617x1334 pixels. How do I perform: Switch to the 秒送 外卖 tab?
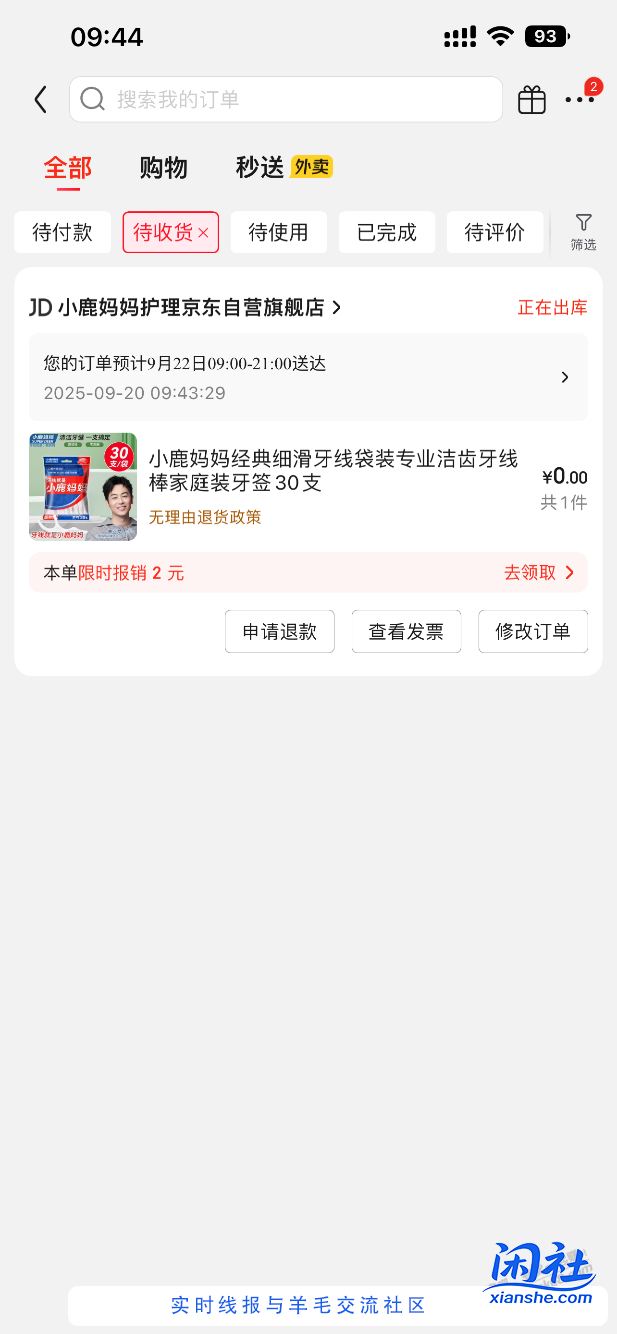(283, 167)
